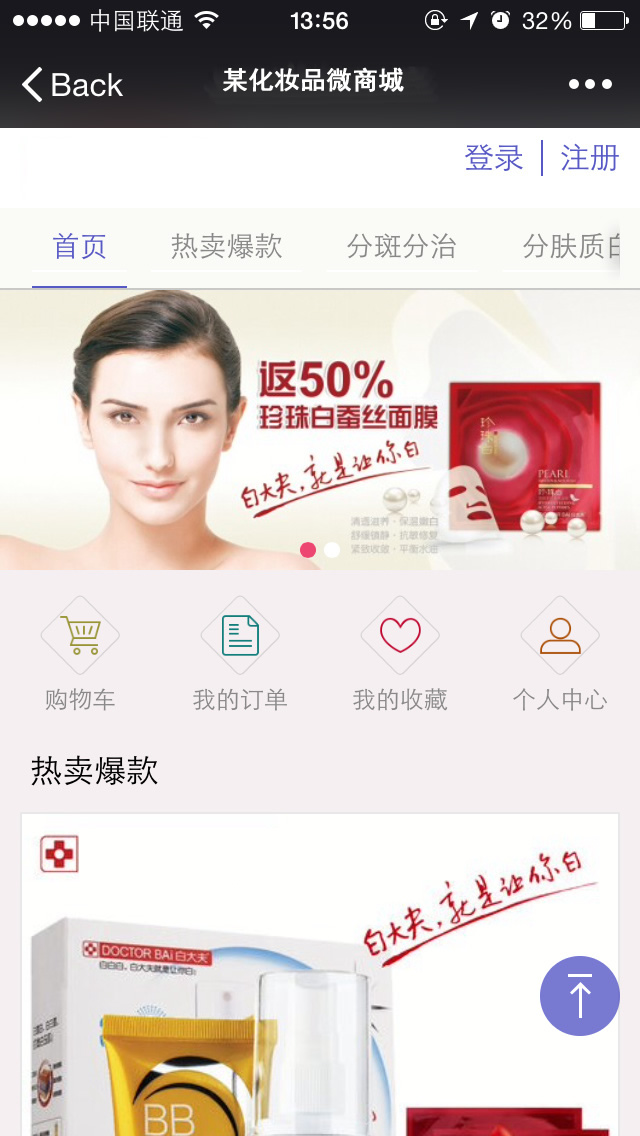Jump to the second banner slide dot
640x1136 pixels.
pyautogui.click(x=332, y=550)
